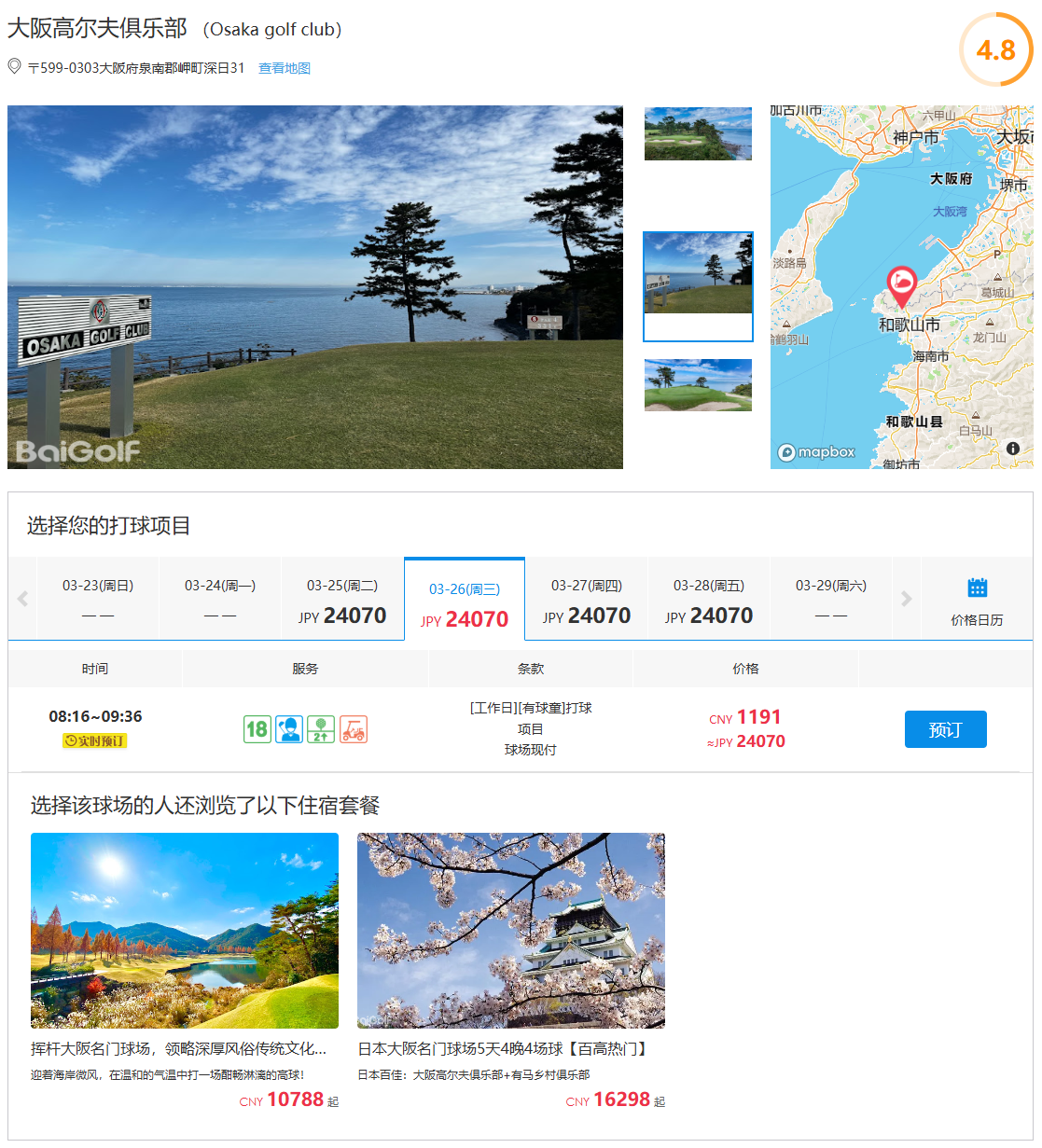The width and height of the screenshot is (1042, 1148).
Task: Show later dates with right arrow
Action: pos(906,599)
